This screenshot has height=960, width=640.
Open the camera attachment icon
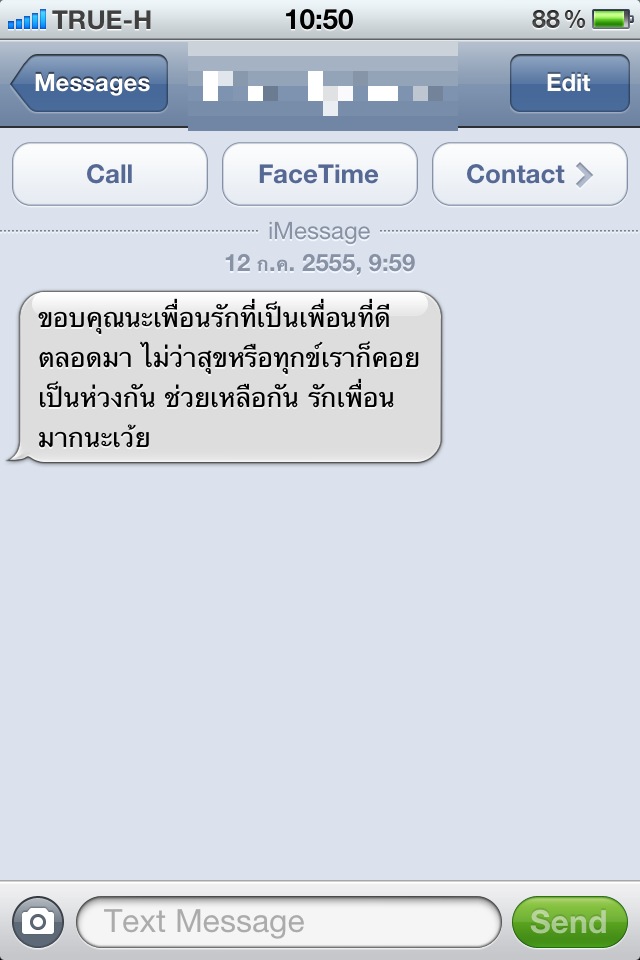coord(38,921)
